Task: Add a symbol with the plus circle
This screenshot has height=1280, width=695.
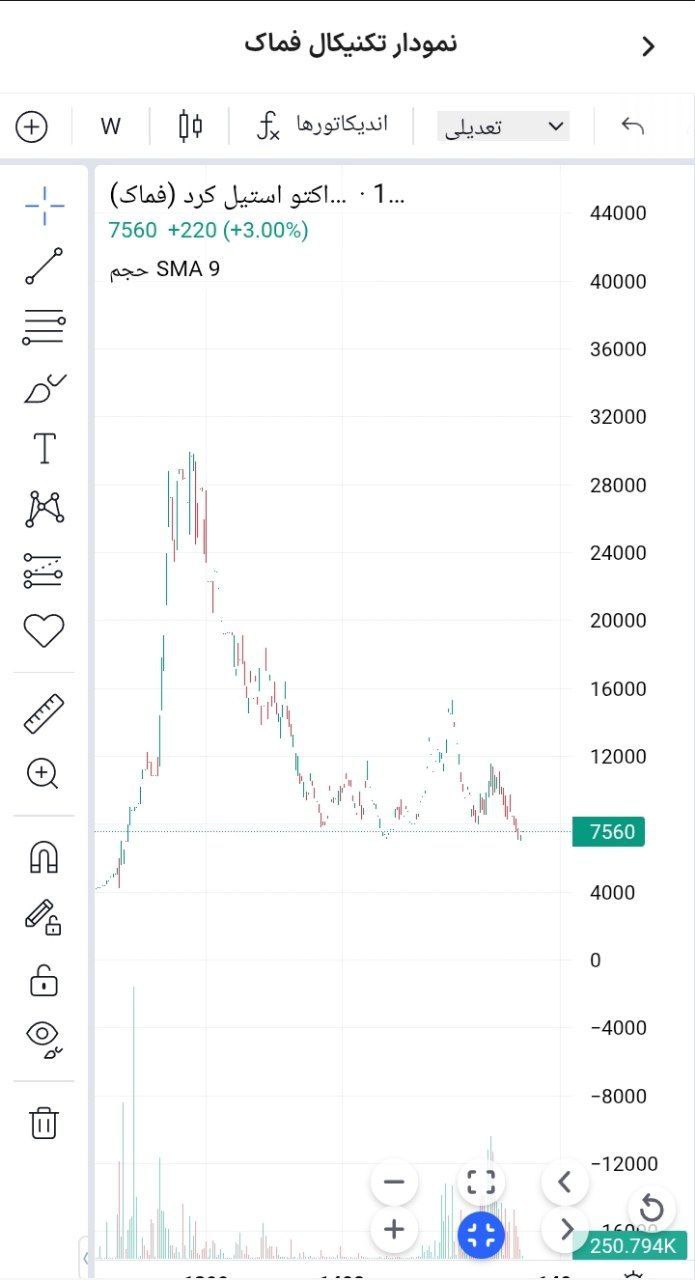Action: click(32, 127)
